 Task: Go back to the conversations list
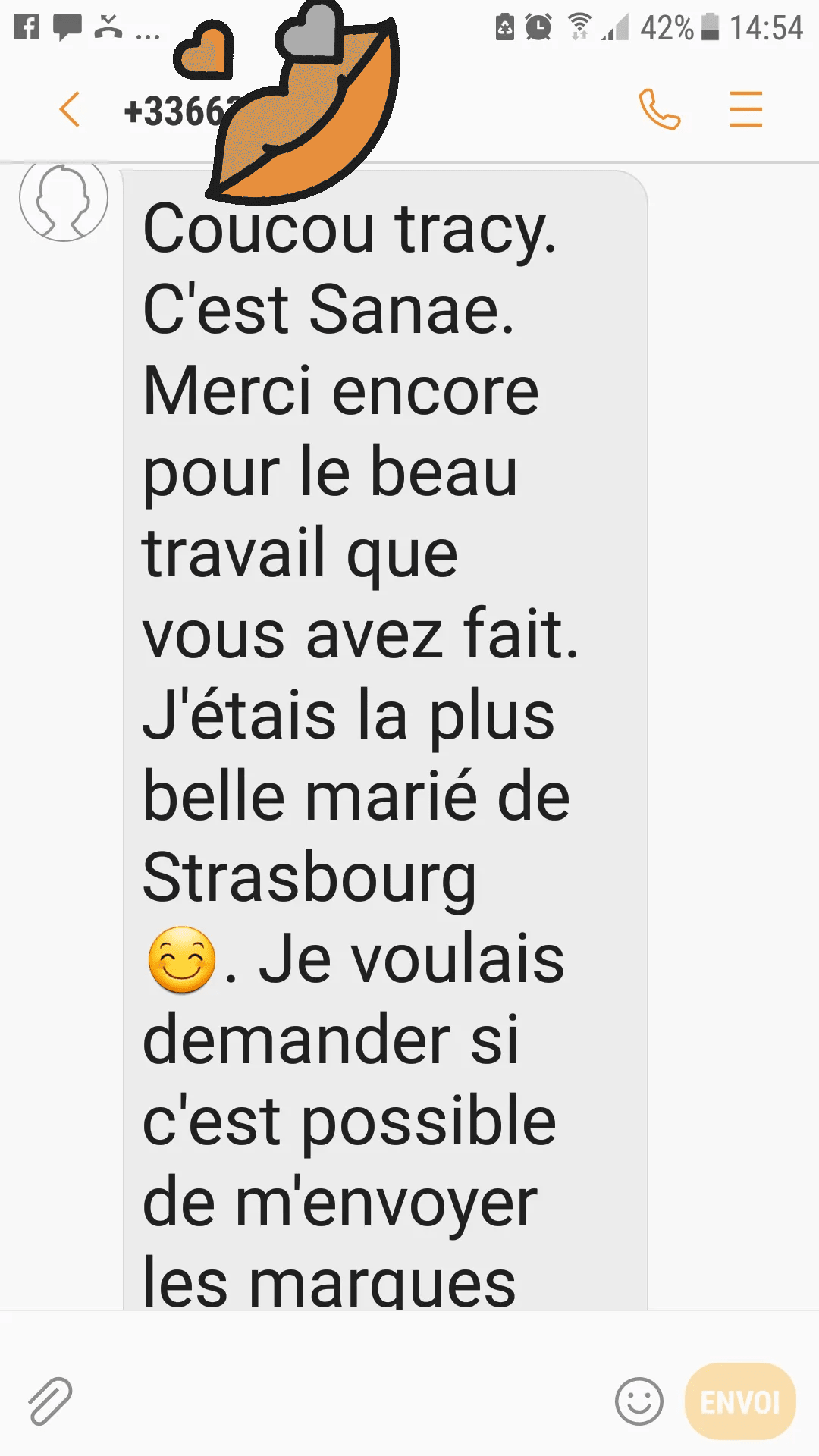pyautogui.click(x=70, y=110)
